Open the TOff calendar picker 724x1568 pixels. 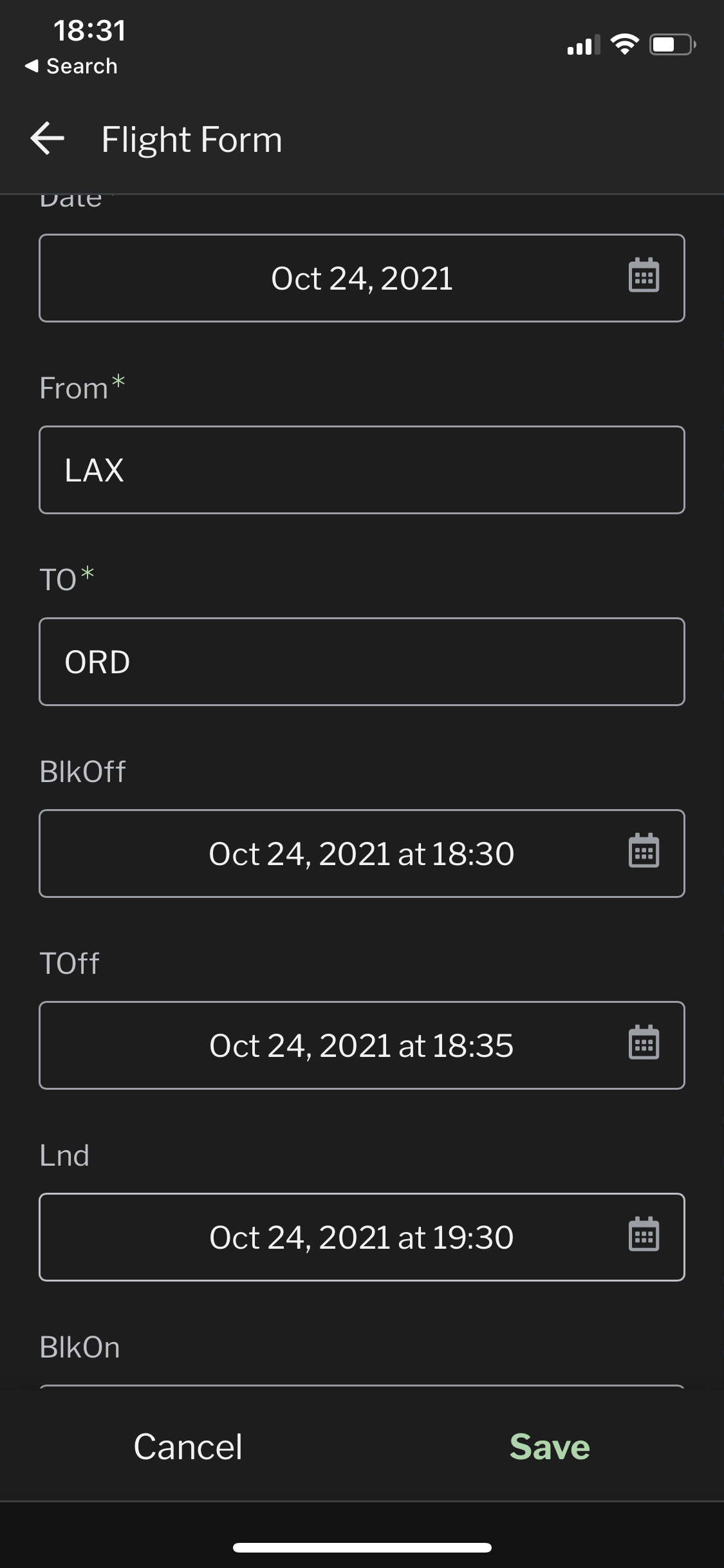(x=645, y=1044)
